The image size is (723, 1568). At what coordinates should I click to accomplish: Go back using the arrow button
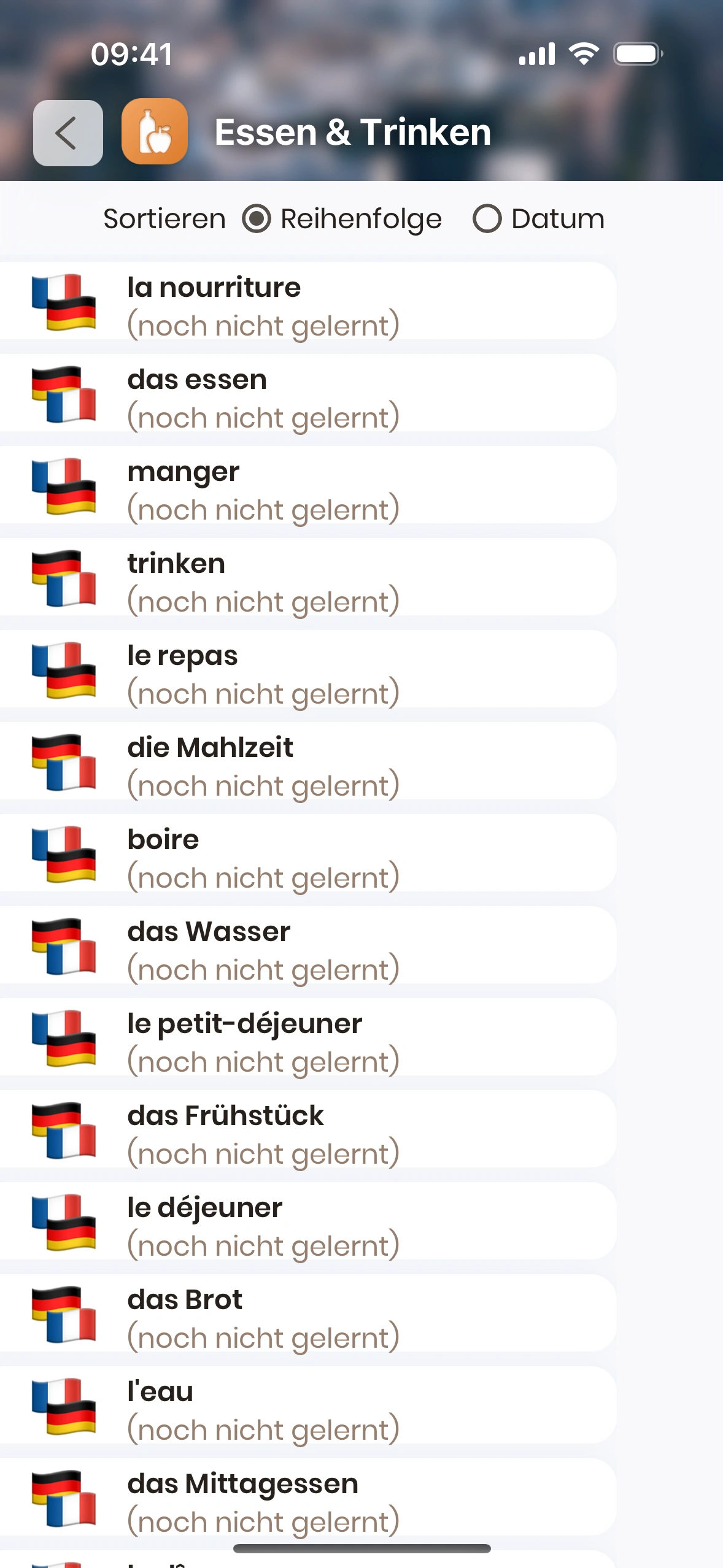[x=68, y=133]
